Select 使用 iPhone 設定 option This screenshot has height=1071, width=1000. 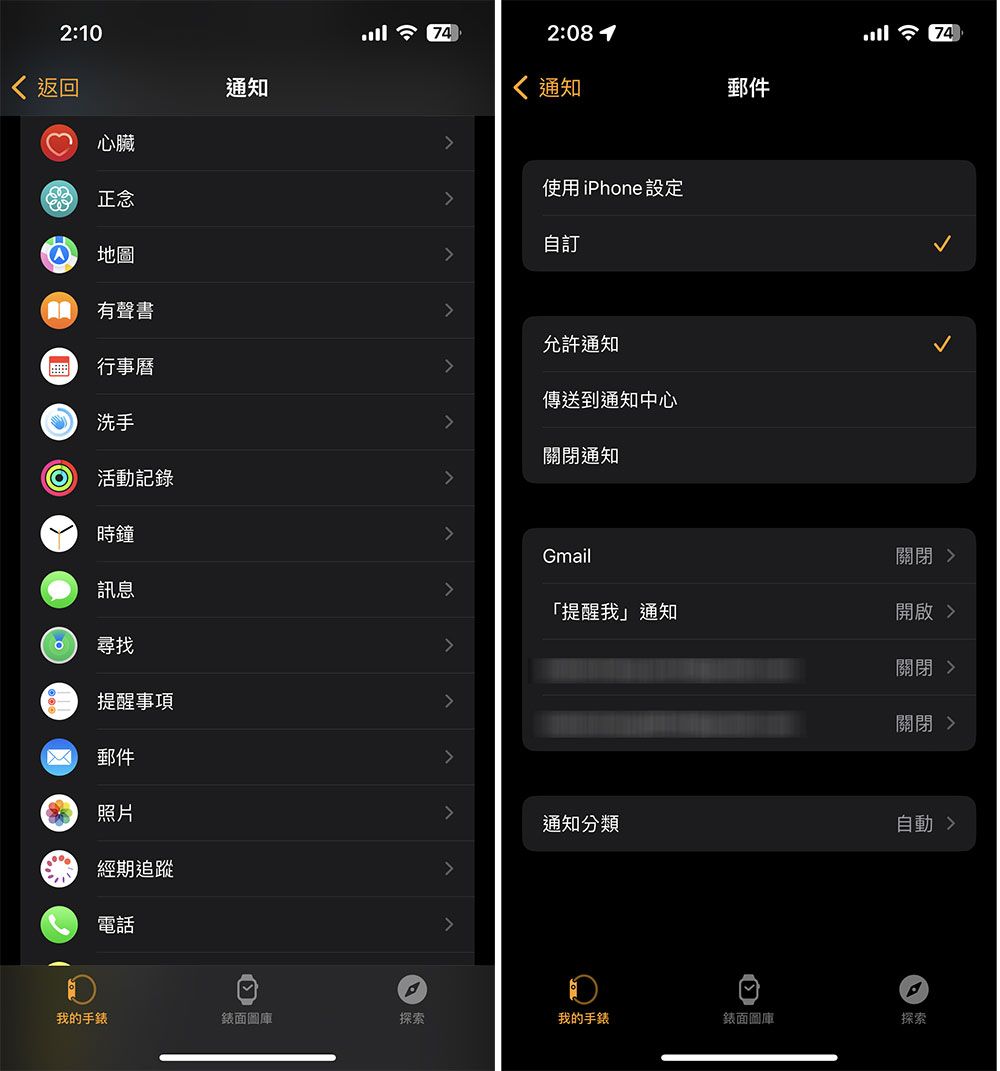[x=748, y=188]
